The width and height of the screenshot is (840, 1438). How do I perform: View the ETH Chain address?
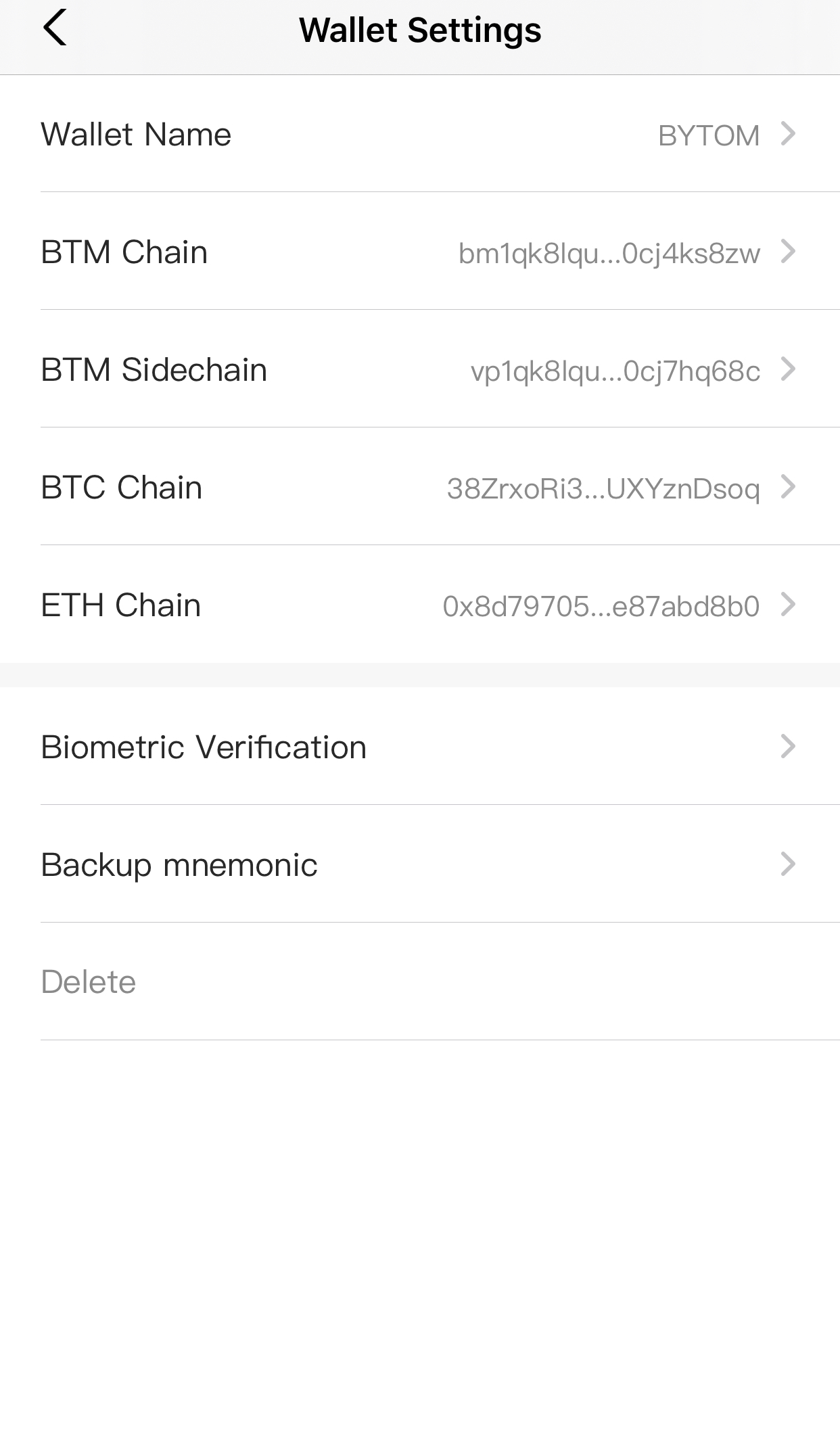point(420,605)
